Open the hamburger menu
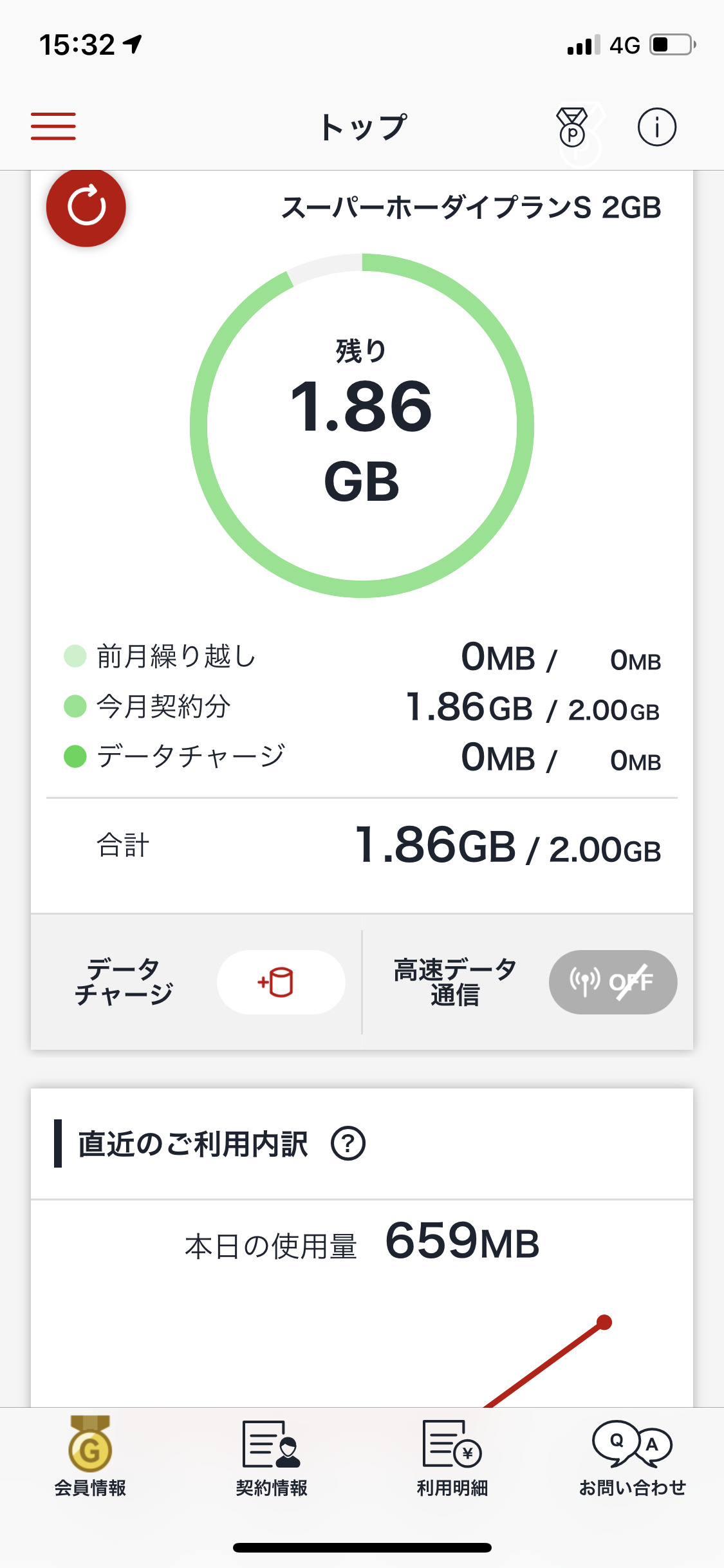Image resolution: width=724 pixels, height=1568 pixels. (53, 126)
